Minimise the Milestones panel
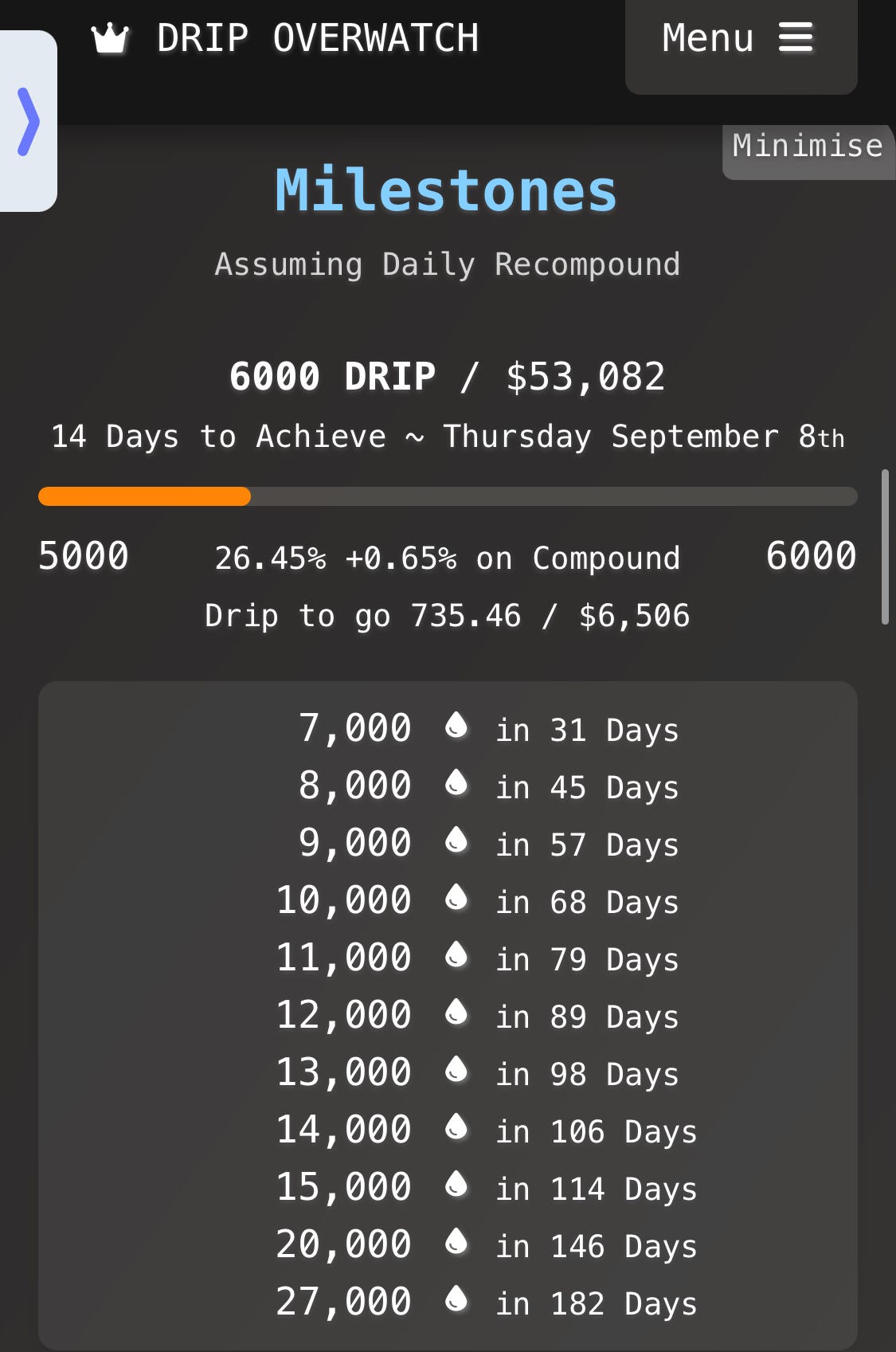 (807, 147)
